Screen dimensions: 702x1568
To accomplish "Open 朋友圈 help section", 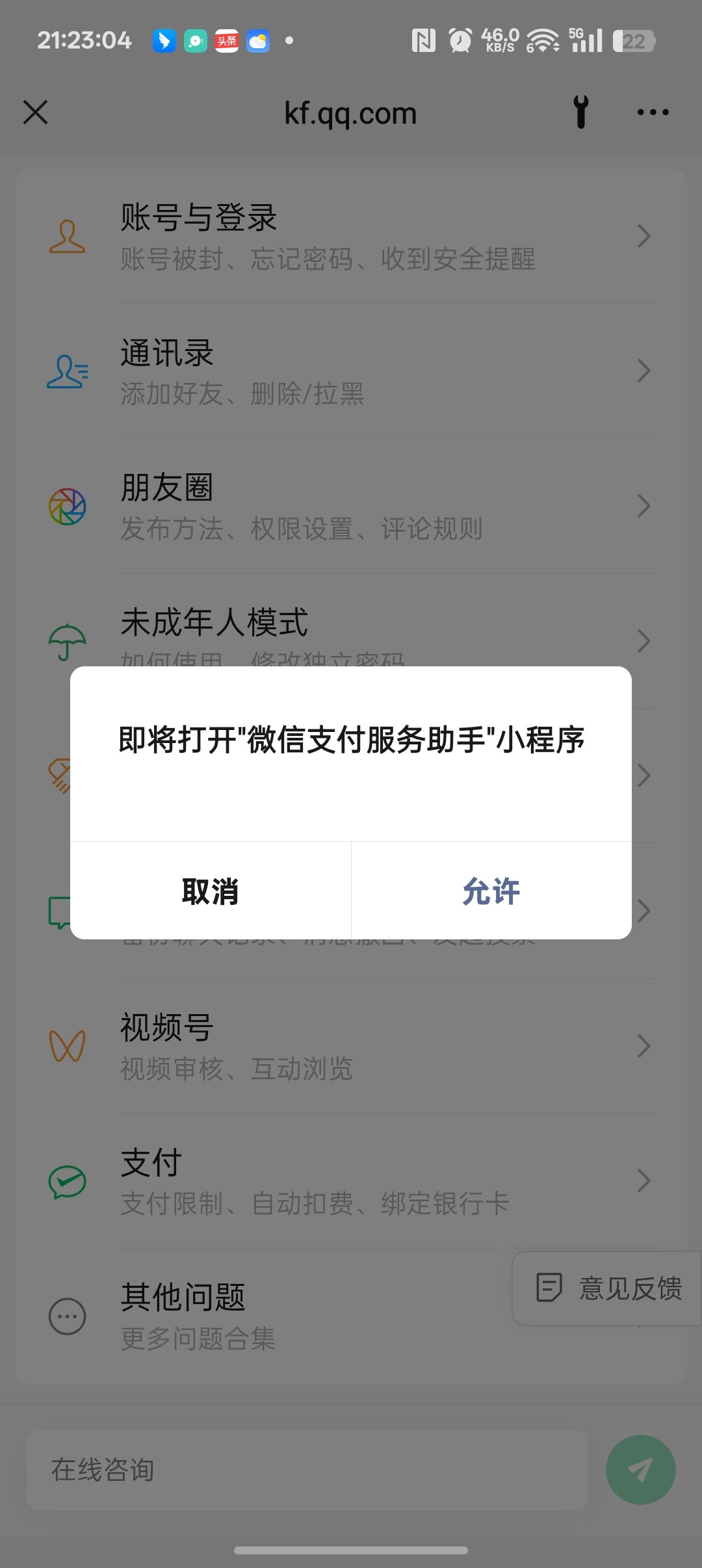I will click(351, 506).
